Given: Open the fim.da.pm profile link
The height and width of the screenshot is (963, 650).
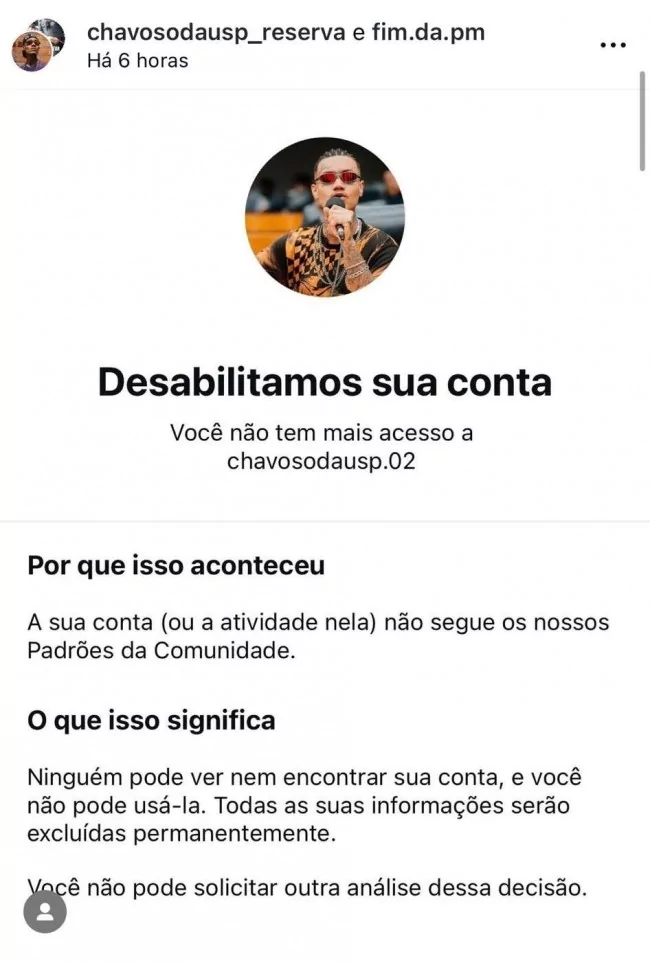Looking at the screenshot, I should pos(423,32).
